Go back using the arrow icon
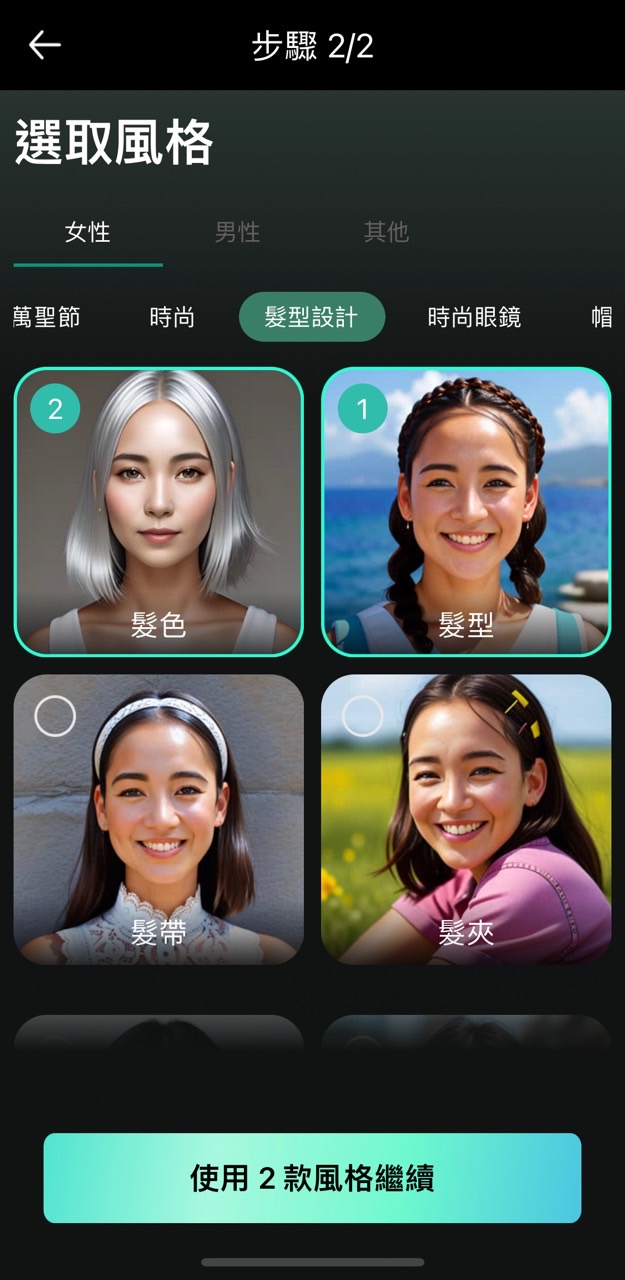The image size is (625, 1280). pos(45,45)
